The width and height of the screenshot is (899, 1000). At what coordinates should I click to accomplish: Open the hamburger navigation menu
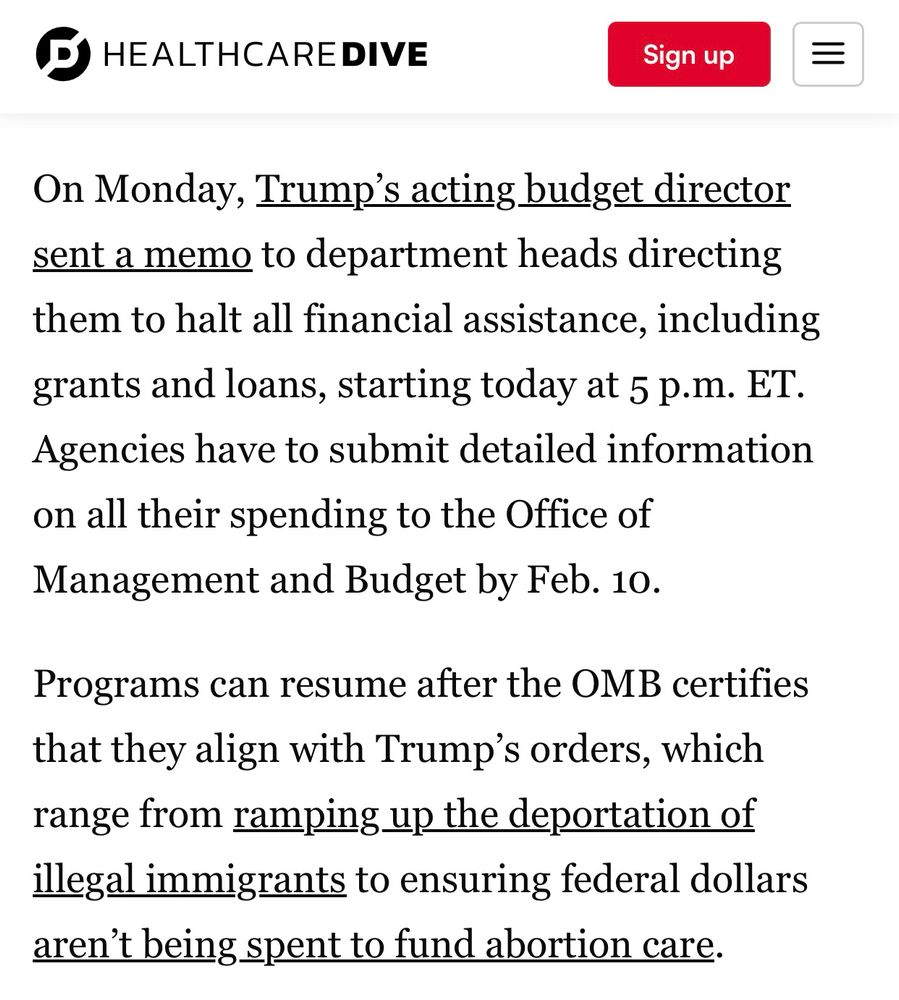828,54
